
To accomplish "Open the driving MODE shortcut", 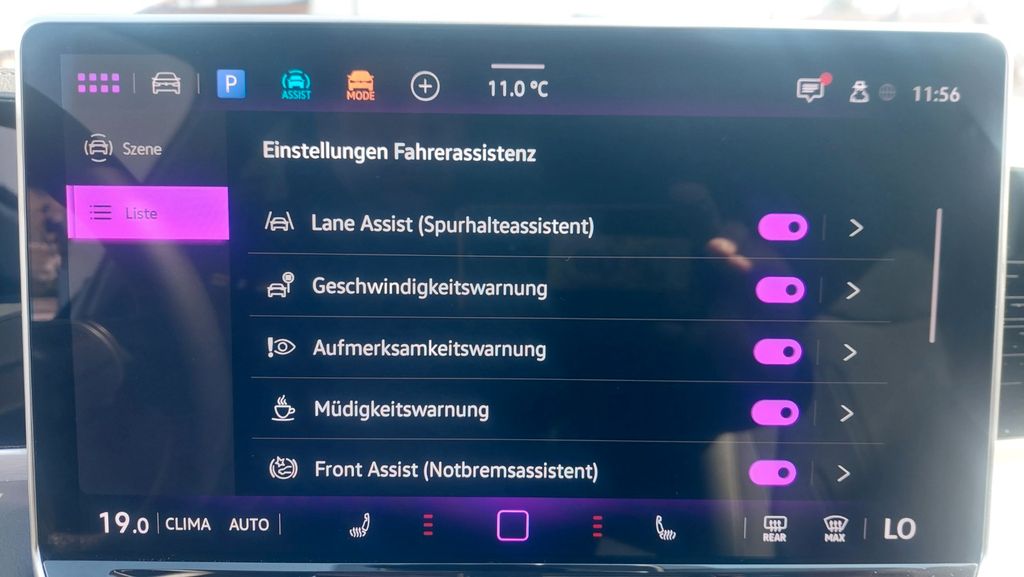I will [x=360, y=86].
